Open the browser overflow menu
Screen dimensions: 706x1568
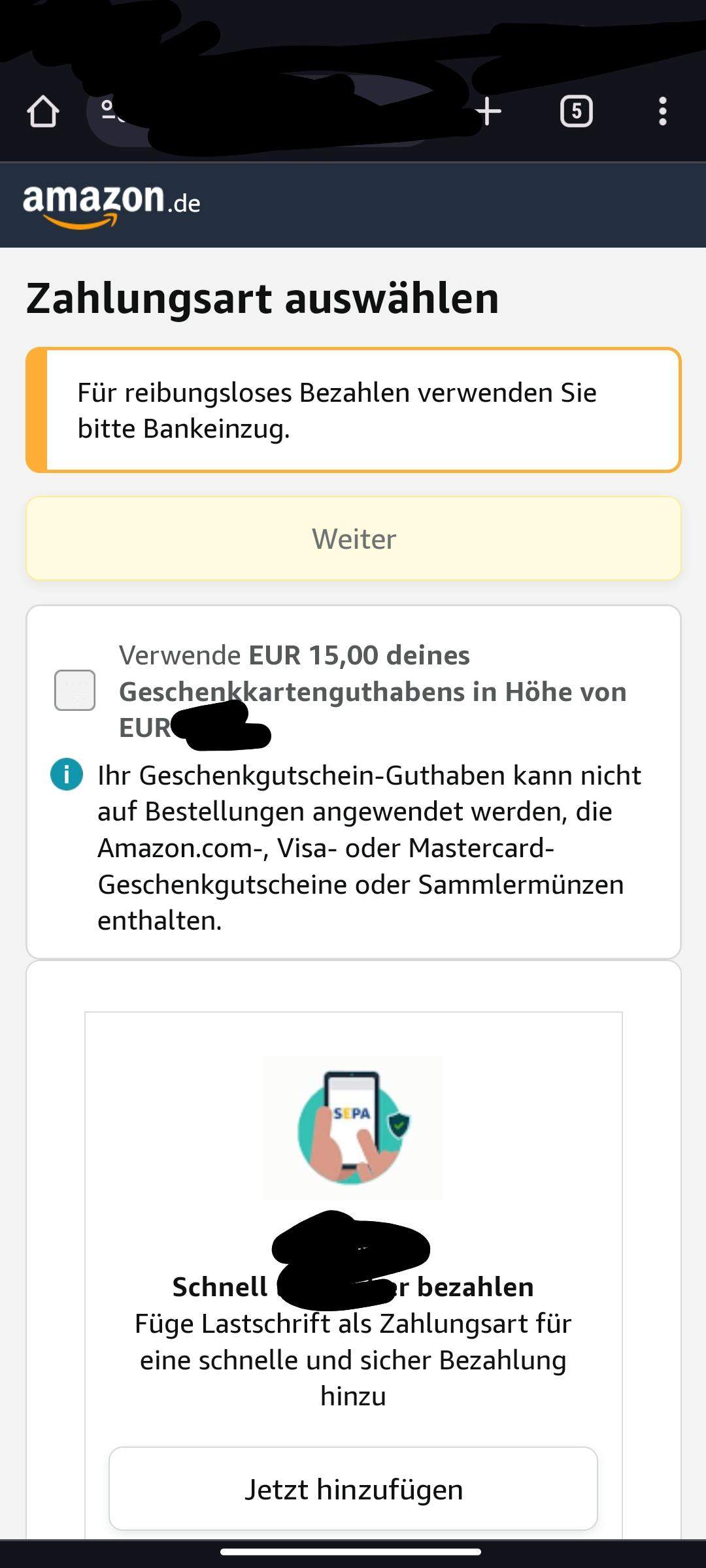pos(663,111)
